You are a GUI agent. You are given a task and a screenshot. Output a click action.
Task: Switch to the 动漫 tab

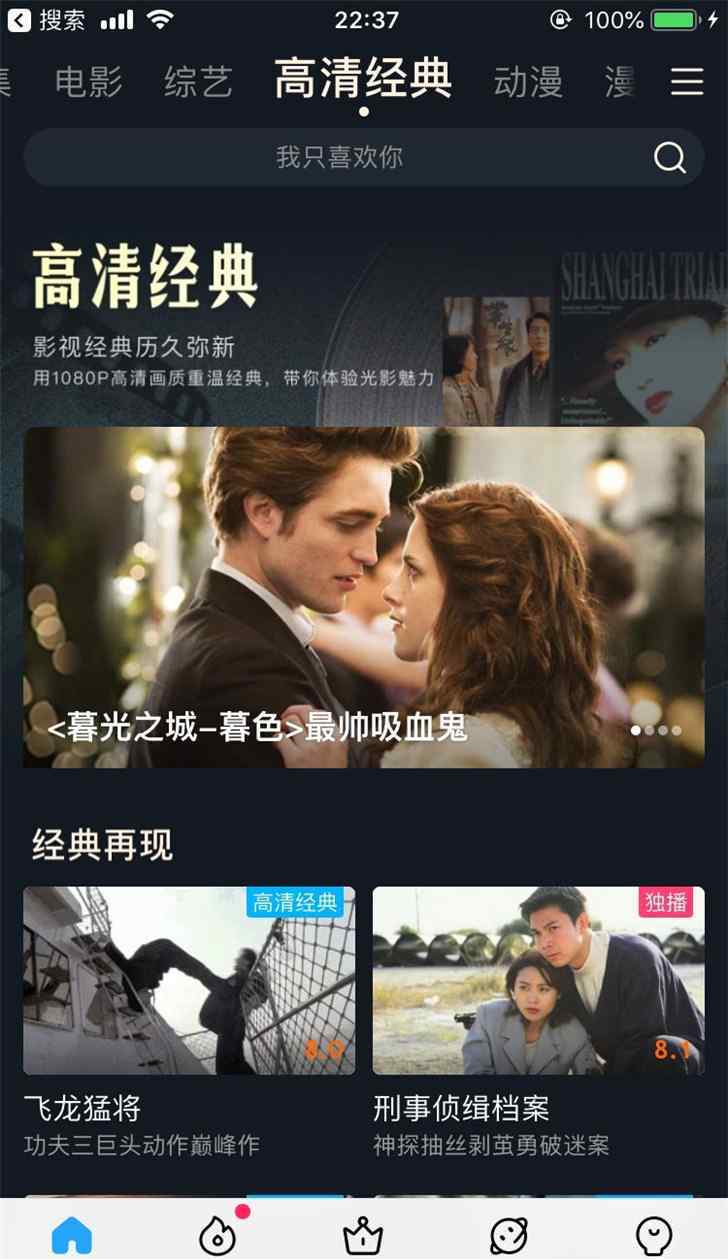pos(528,82)
